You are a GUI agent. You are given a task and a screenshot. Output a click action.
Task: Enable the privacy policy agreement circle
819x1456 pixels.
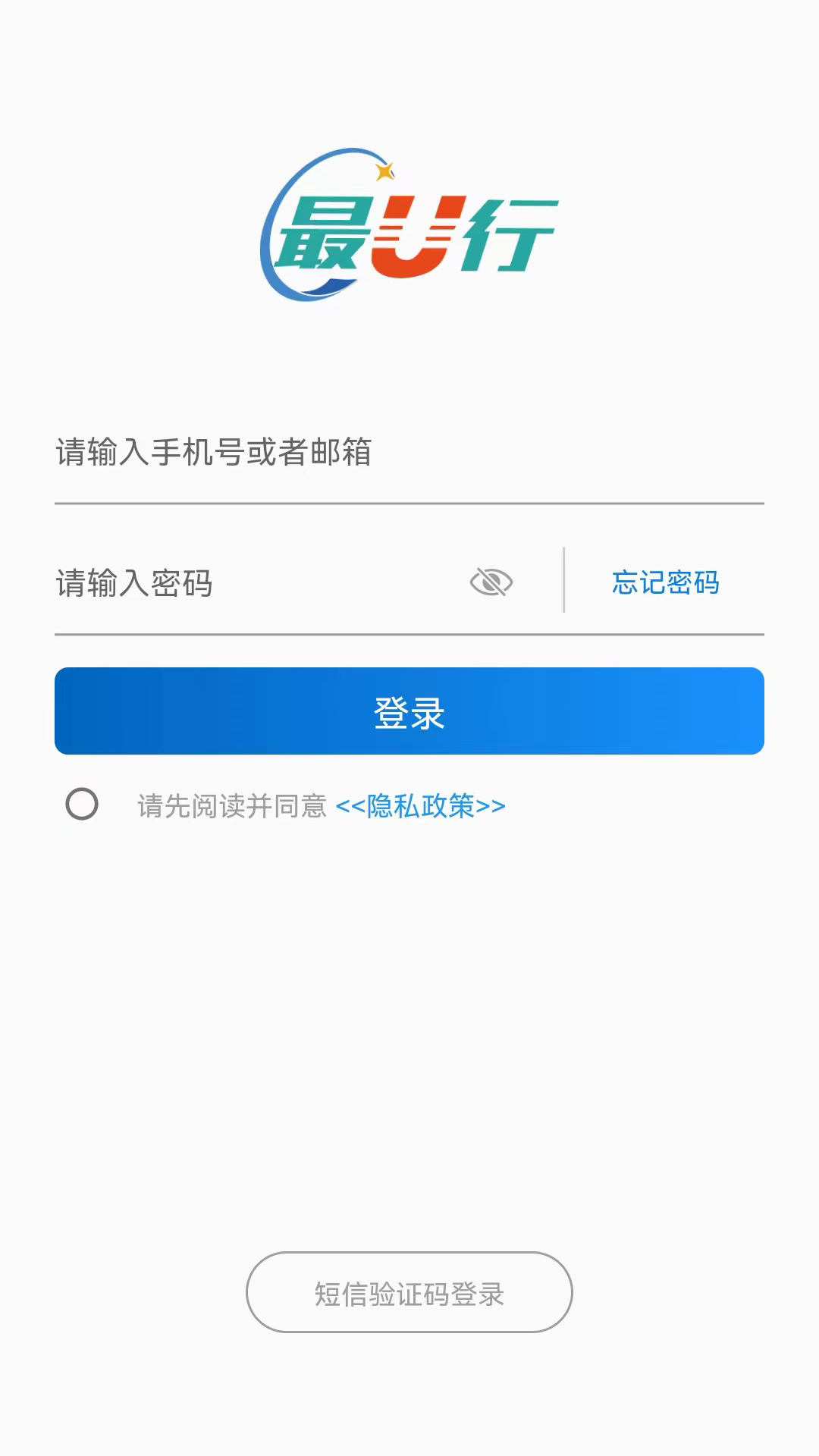click(83, 805)
